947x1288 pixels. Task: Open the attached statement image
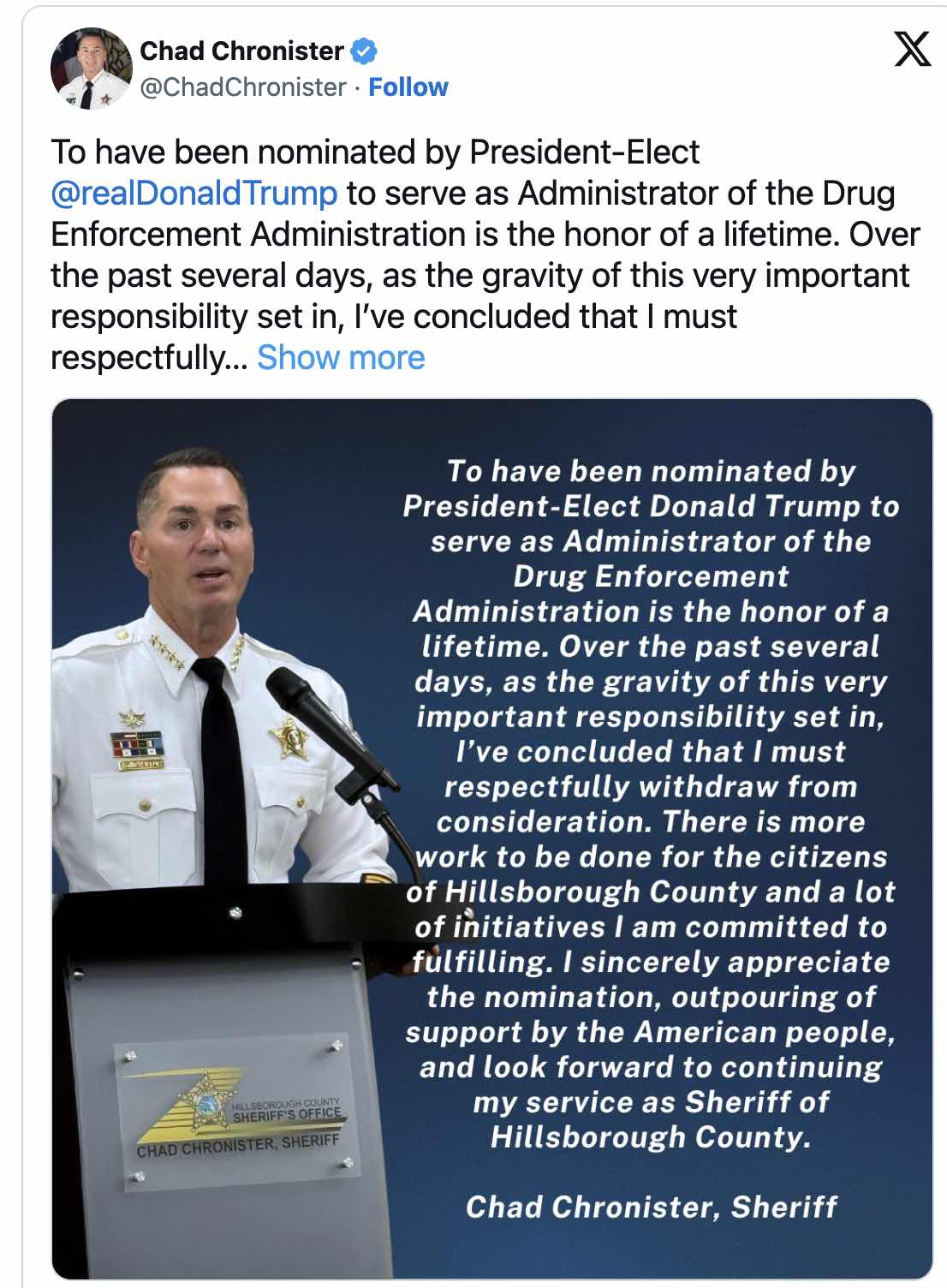point(491,839)
